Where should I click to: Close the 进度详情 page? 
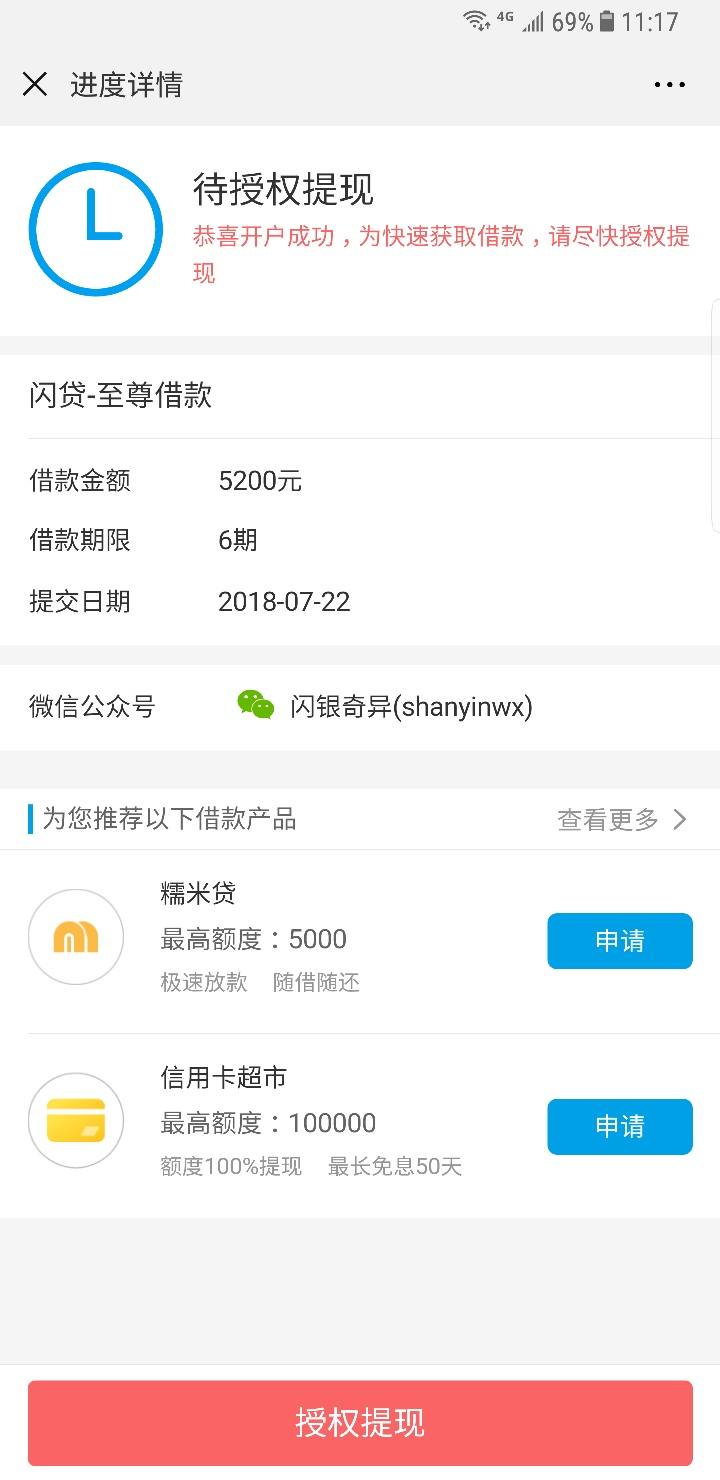[x=35, y=85]
